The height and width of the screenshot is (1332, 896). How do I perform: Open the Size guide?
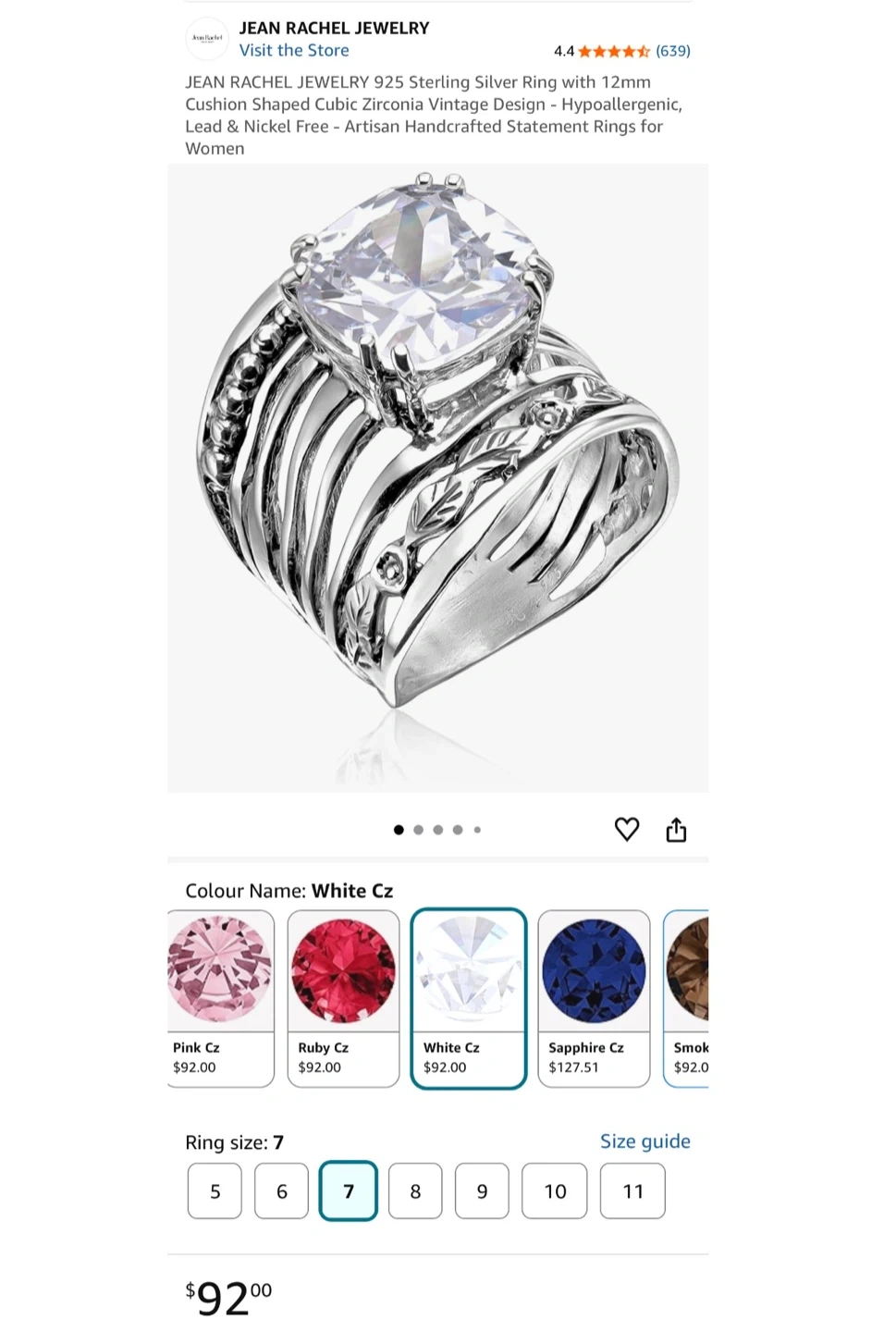pos(644,1141)
